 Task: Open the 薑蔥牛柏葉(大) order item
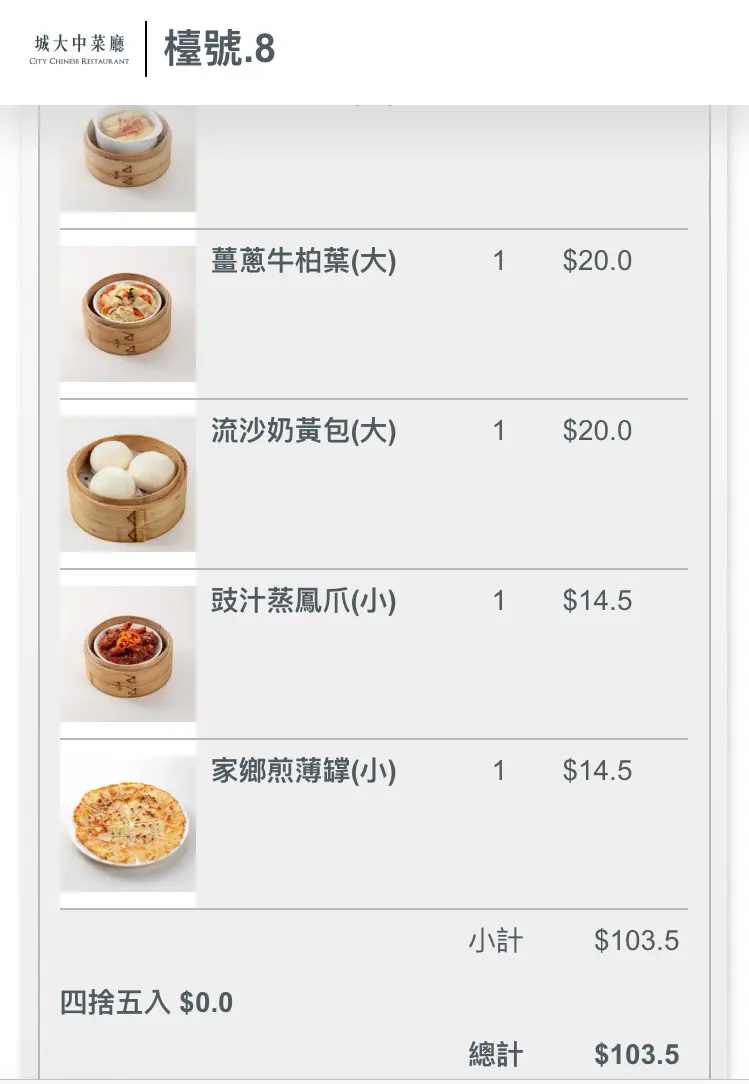(303, 262)
